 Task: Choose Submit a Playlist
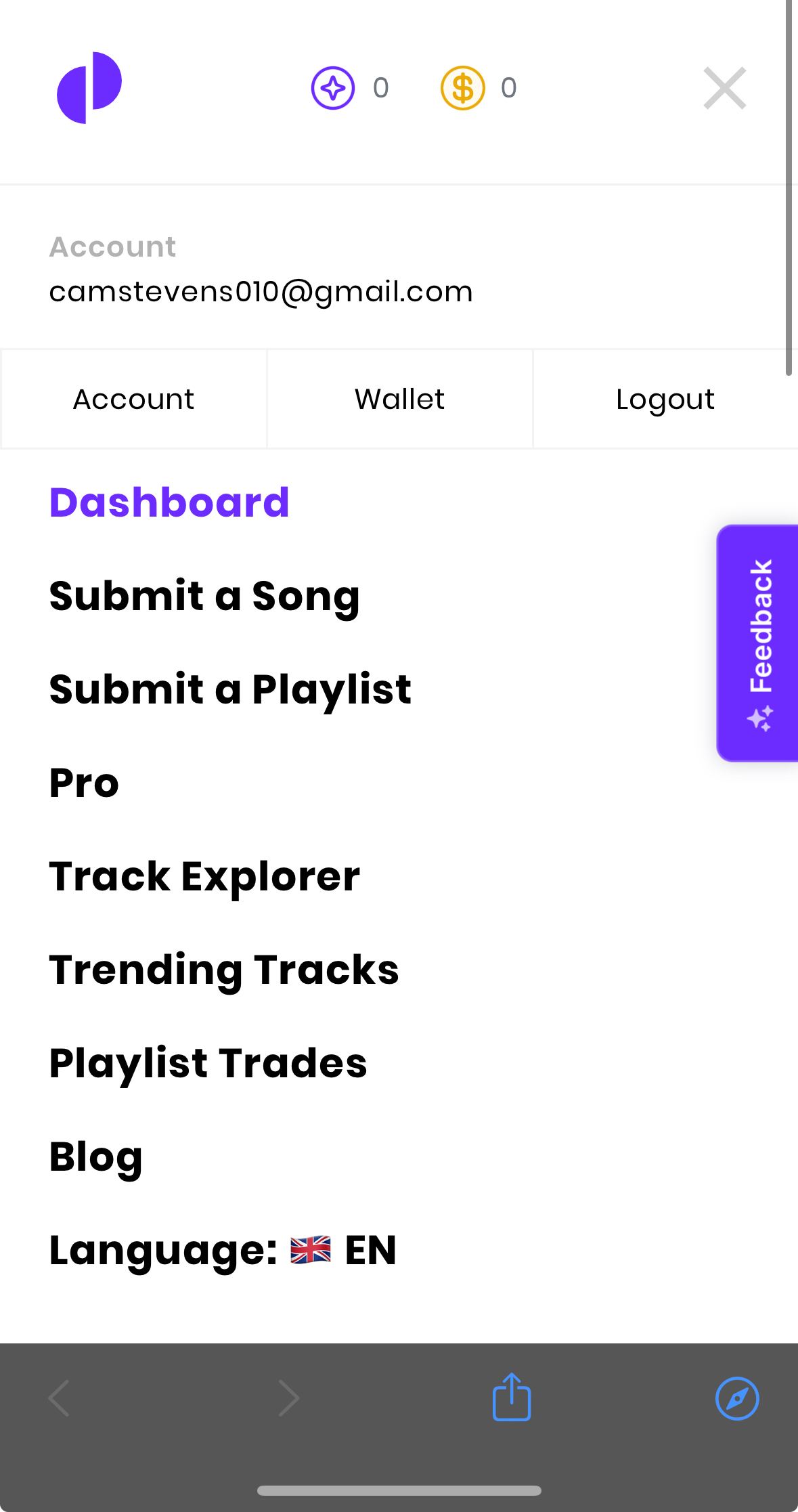point(230,689)
